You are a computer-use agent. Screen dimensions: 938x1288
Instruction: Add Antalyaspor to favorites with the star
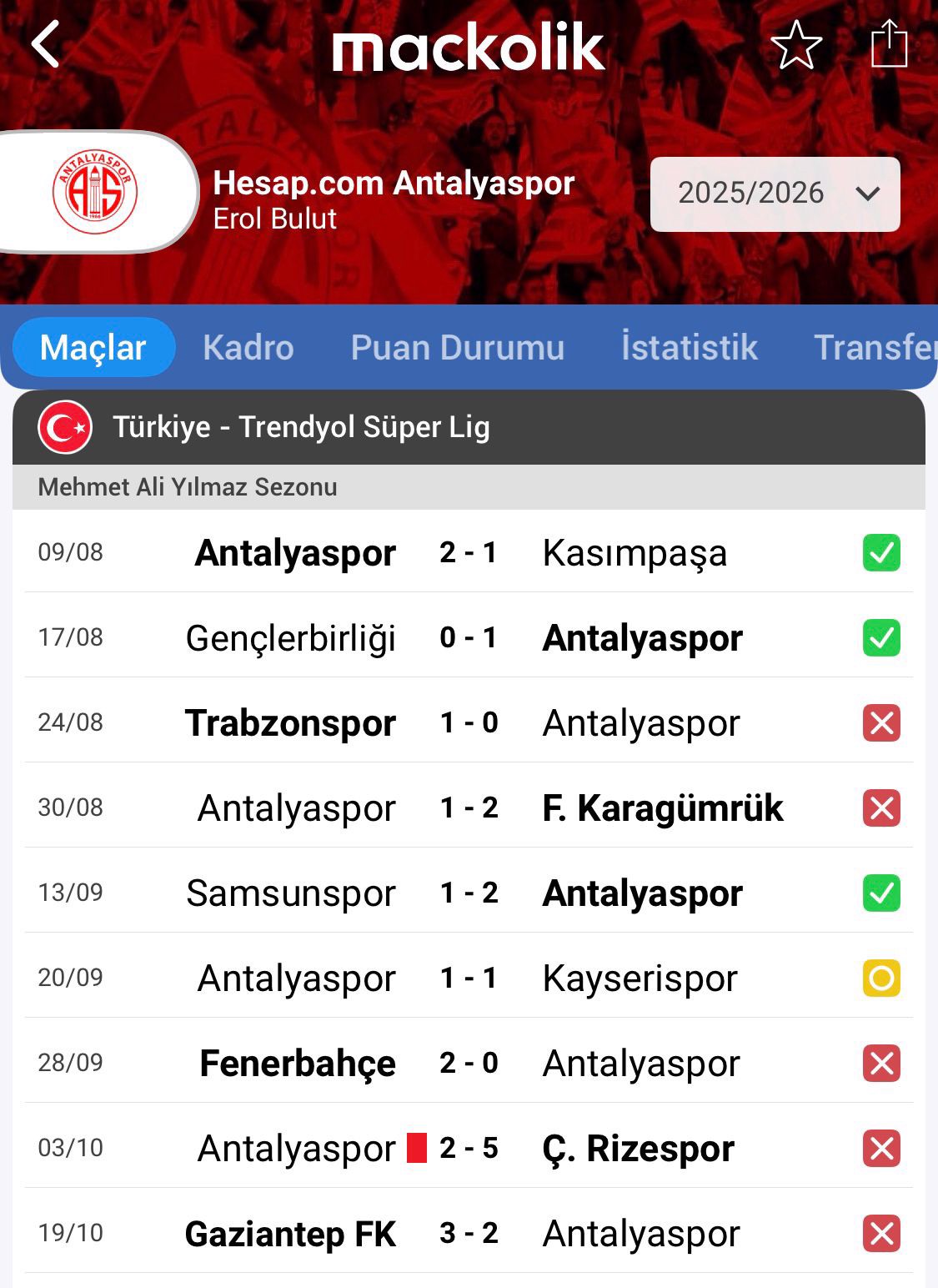click(x=795, y=44)
